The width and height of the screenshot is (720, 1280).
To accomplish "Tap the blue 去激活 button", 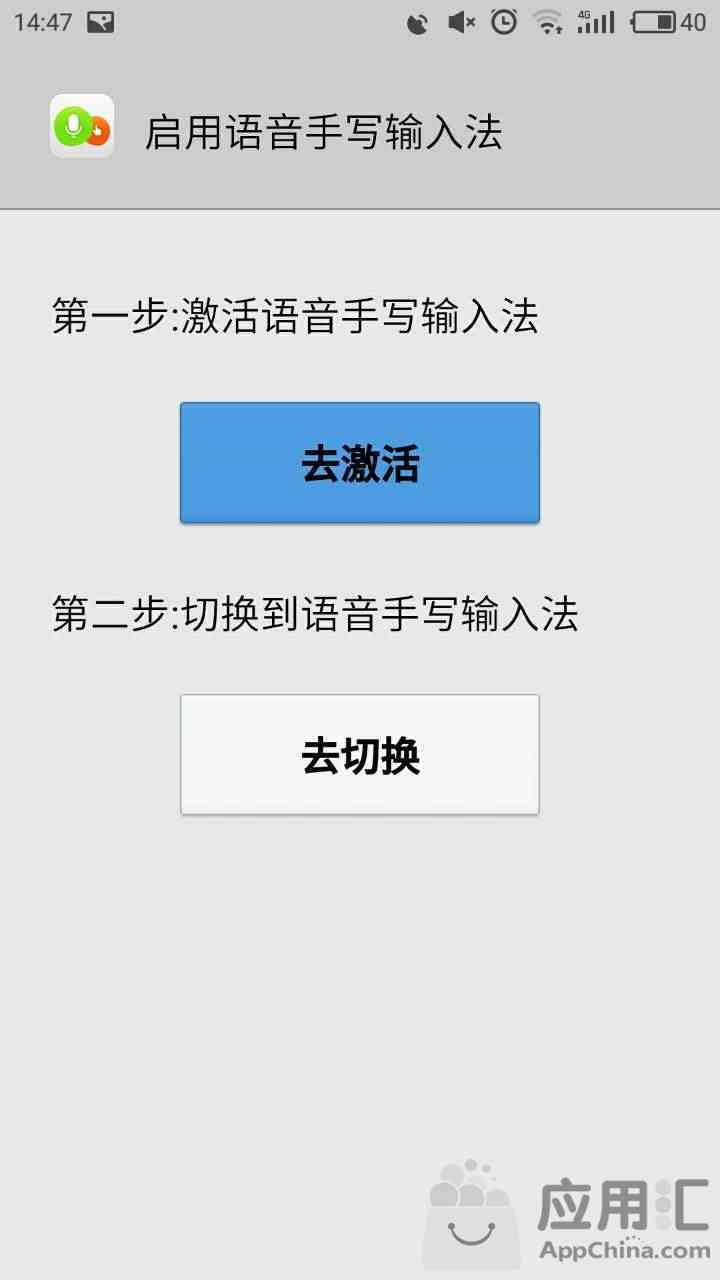I will (x=360, y=463).
